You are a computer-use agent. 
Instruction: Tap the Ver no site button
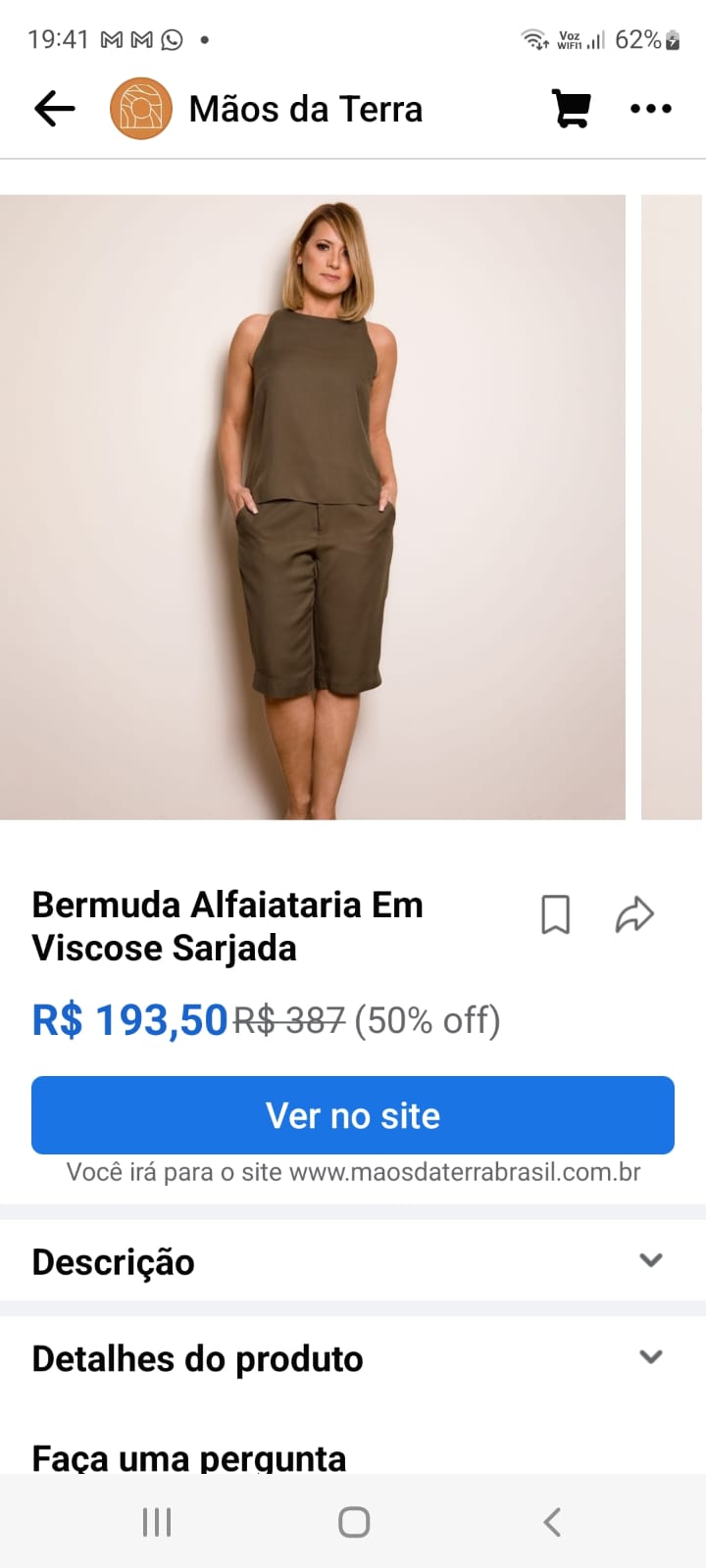coord(353,1115)
